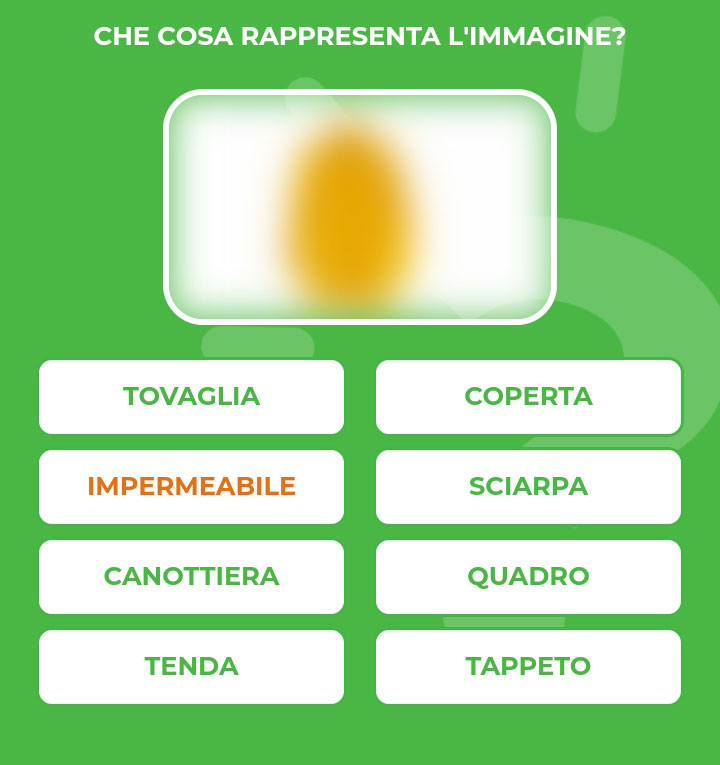Click the answer button beside IMPERMEABILE
720x765 pixels.
click(x=528, y=487)
